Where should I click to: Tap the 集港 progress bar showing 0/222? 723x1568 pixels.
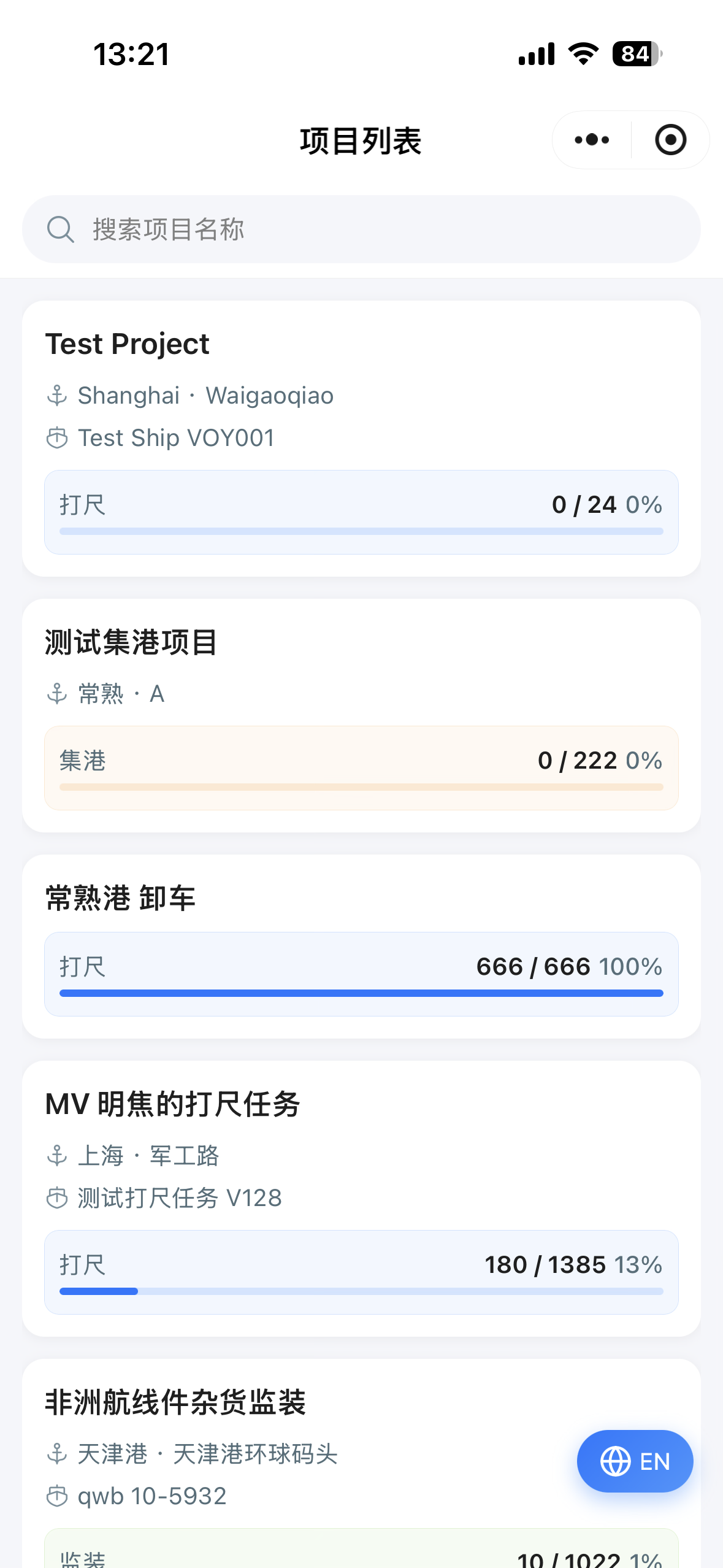click(361, 769)
